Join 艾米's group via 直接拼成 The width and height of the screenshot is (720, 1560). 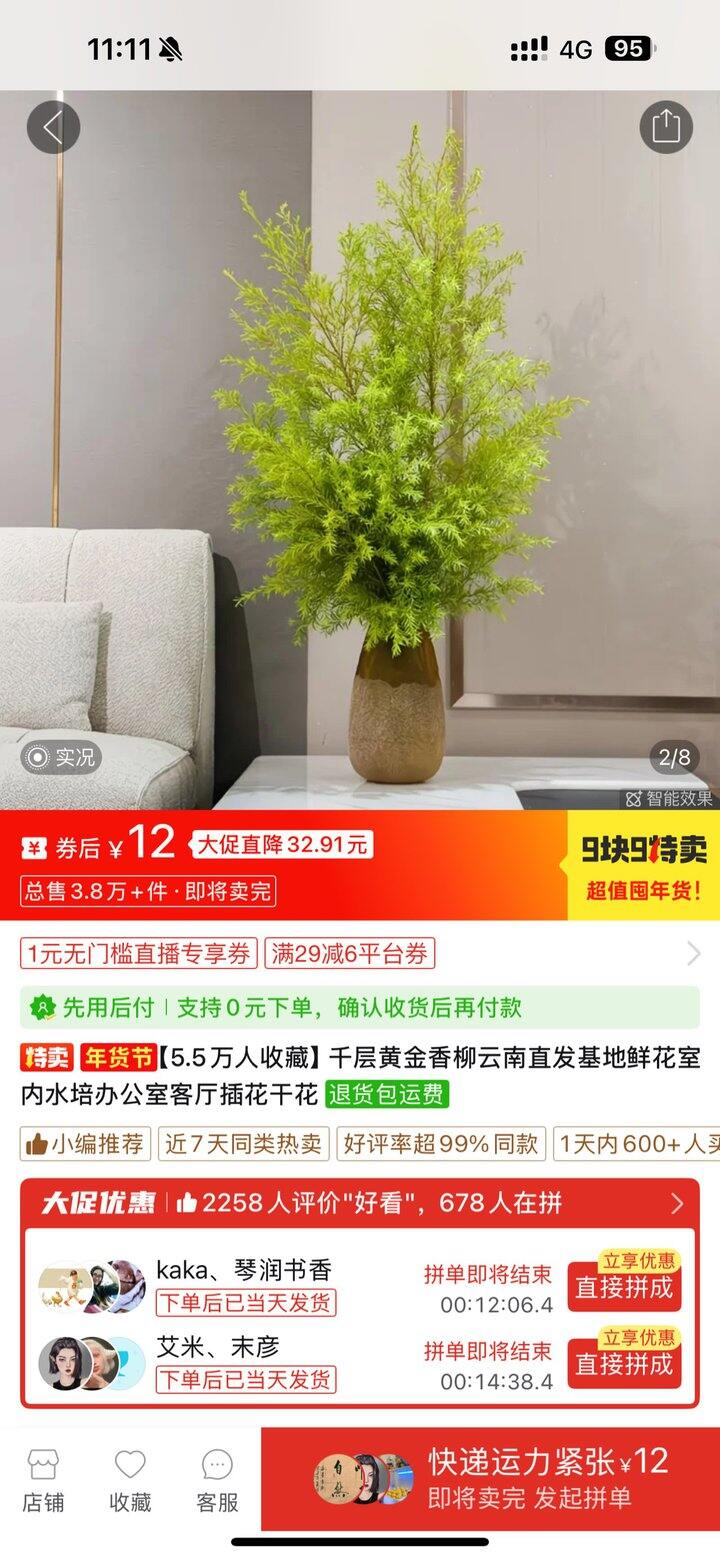pyautogui.click(x=624, y=1363)
